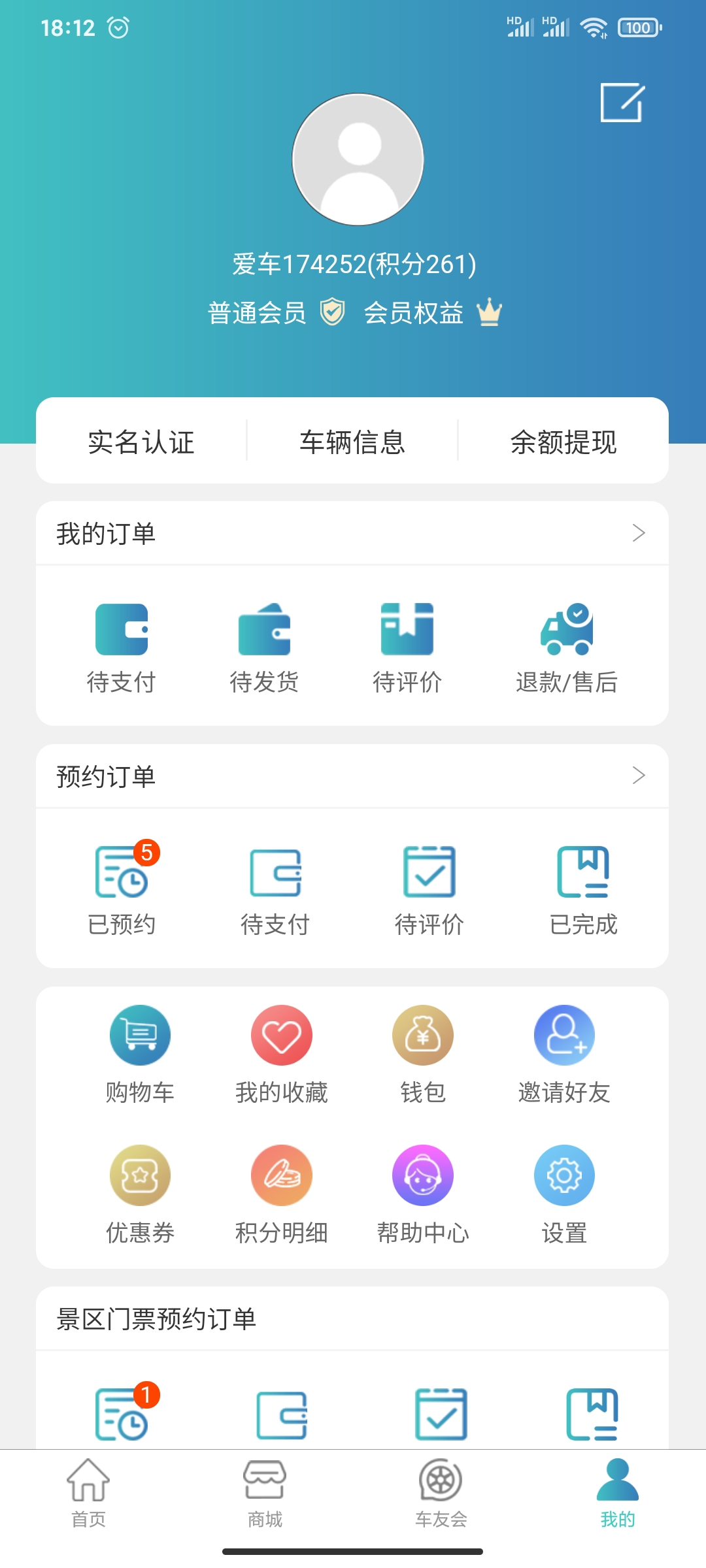The height and width of the screenshot is (1568, 706).
Task: Open 我的收藏 heart icon
Action: (x=281, y=1036)
